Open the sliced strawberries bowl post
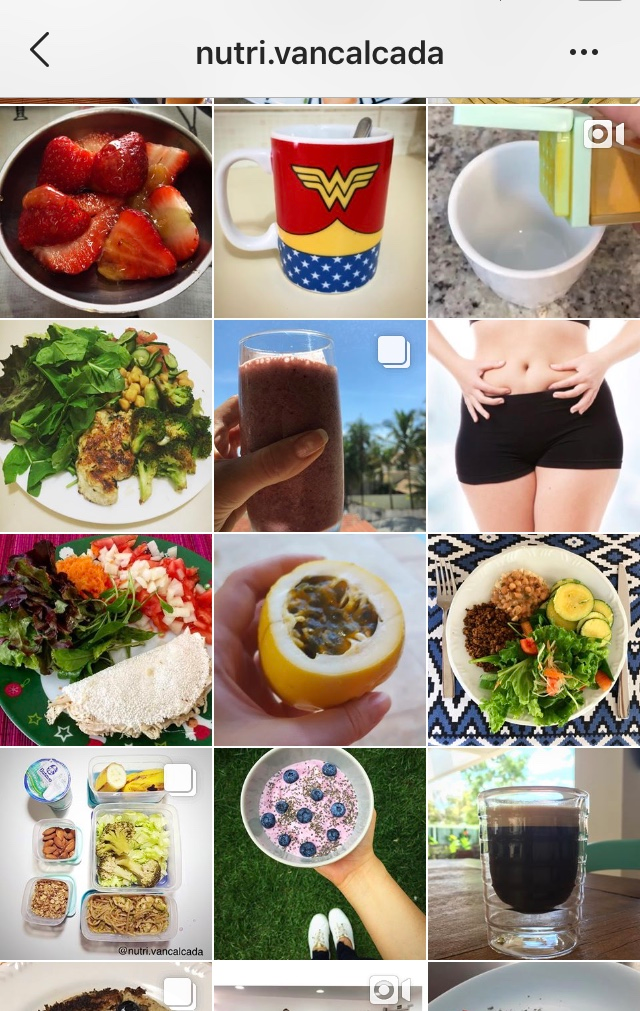 coord(106,212)
